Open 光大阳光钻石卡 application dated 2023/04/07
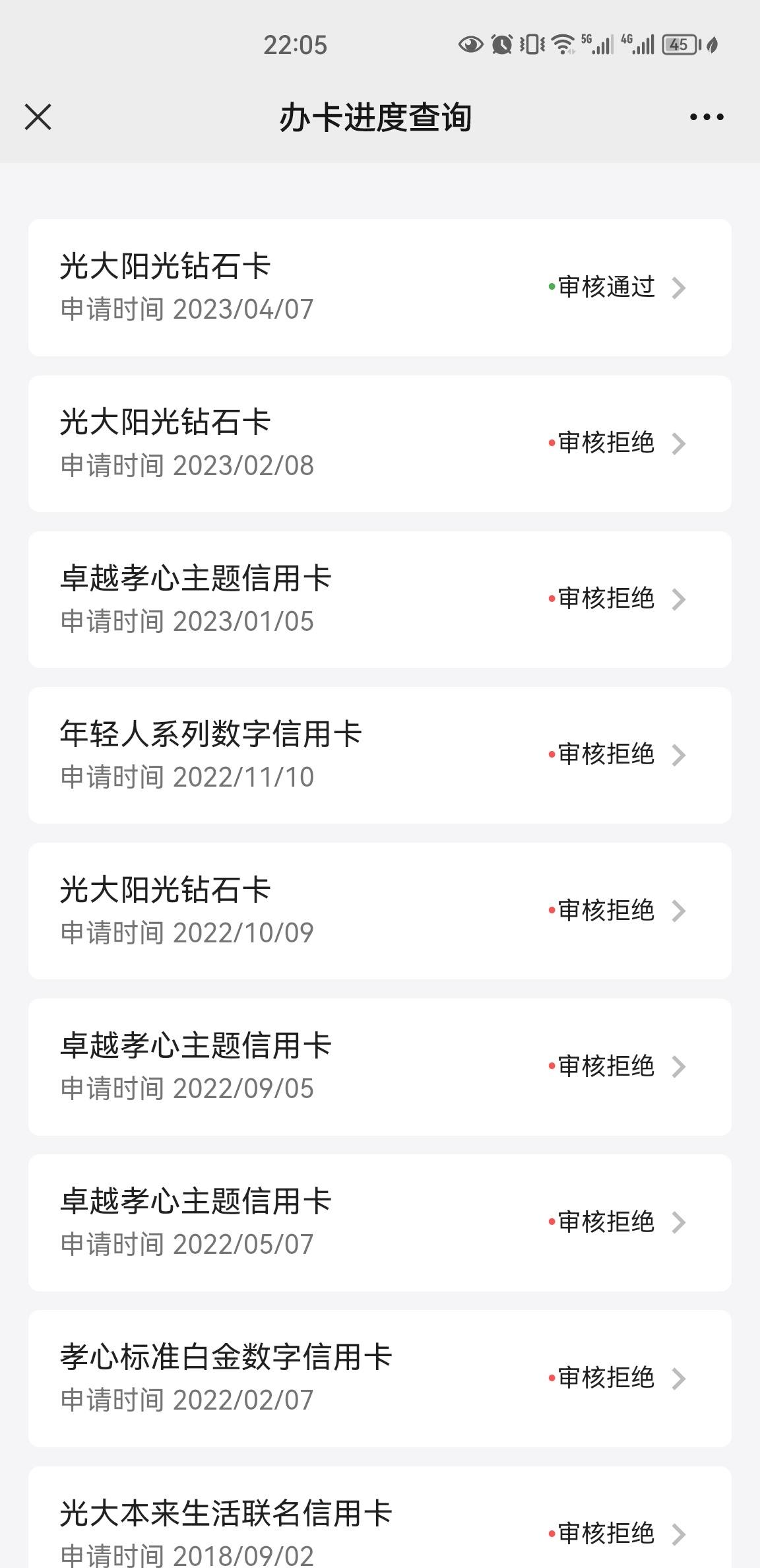760x1568 pixels. point(380,288)
